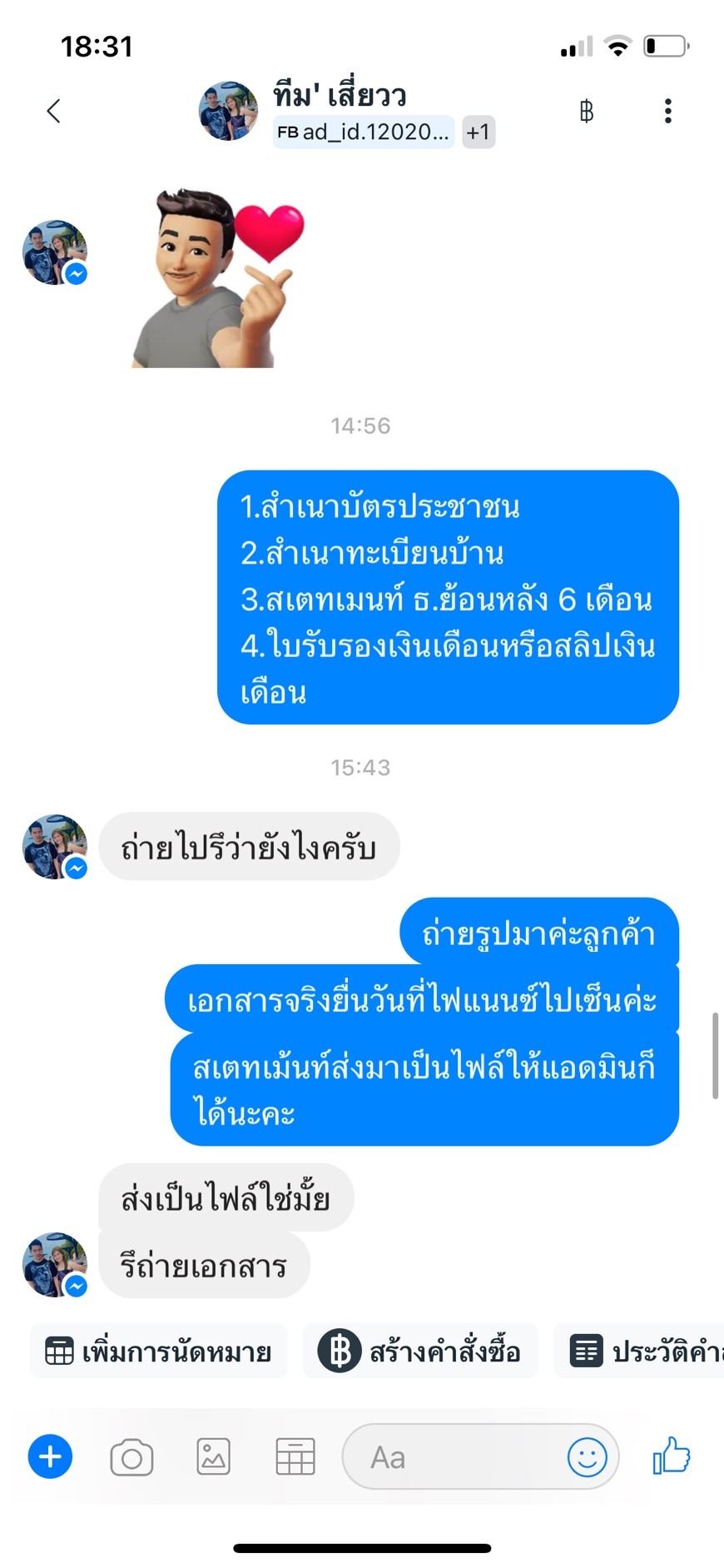Tap เพิ่มการนัดหมาย to add an appointment
Image resolution: width=724 pixels, height=1568 pixels.
[x=159, y=1351]
